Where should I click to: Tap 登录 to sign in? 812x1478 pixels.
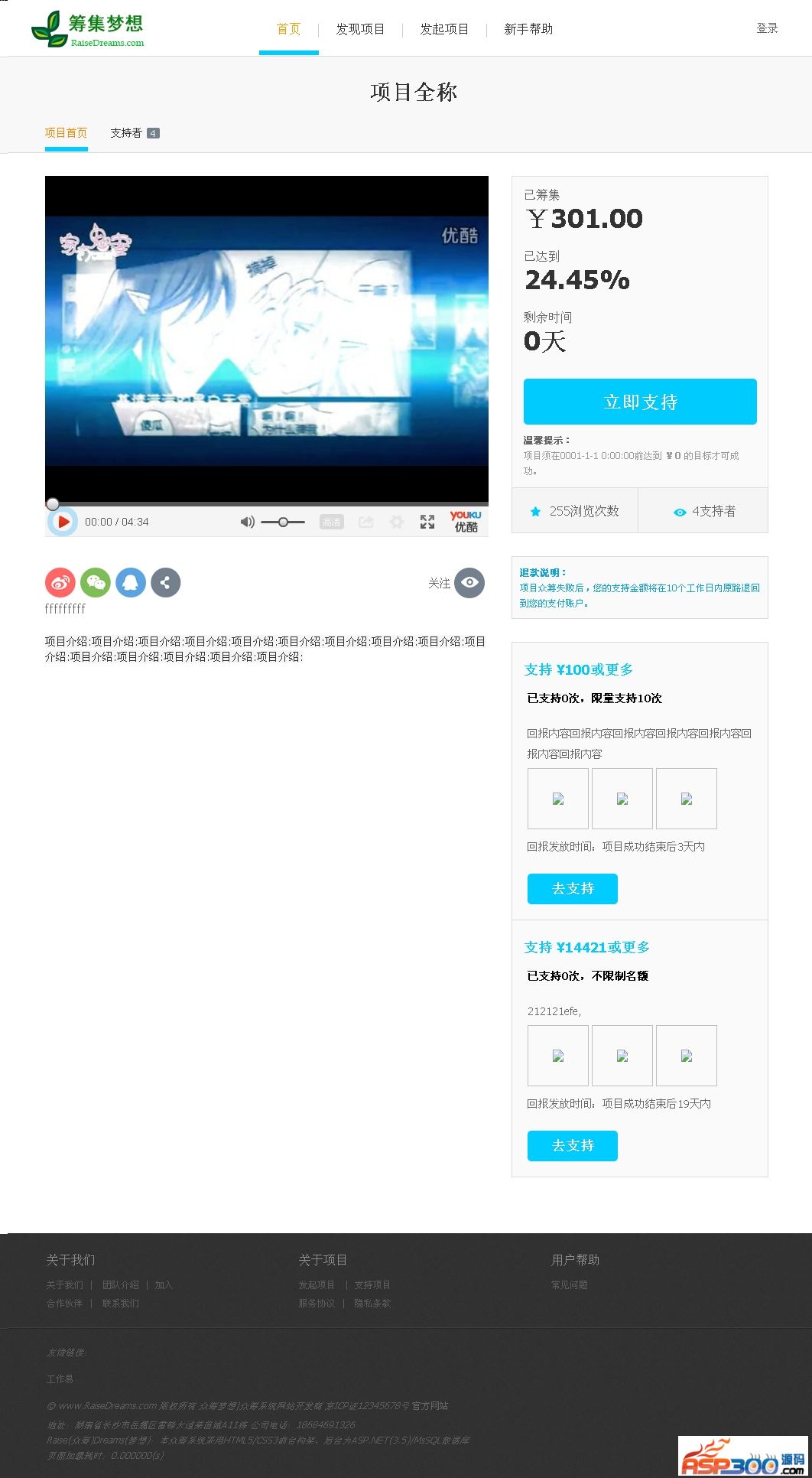pos(767,28)
